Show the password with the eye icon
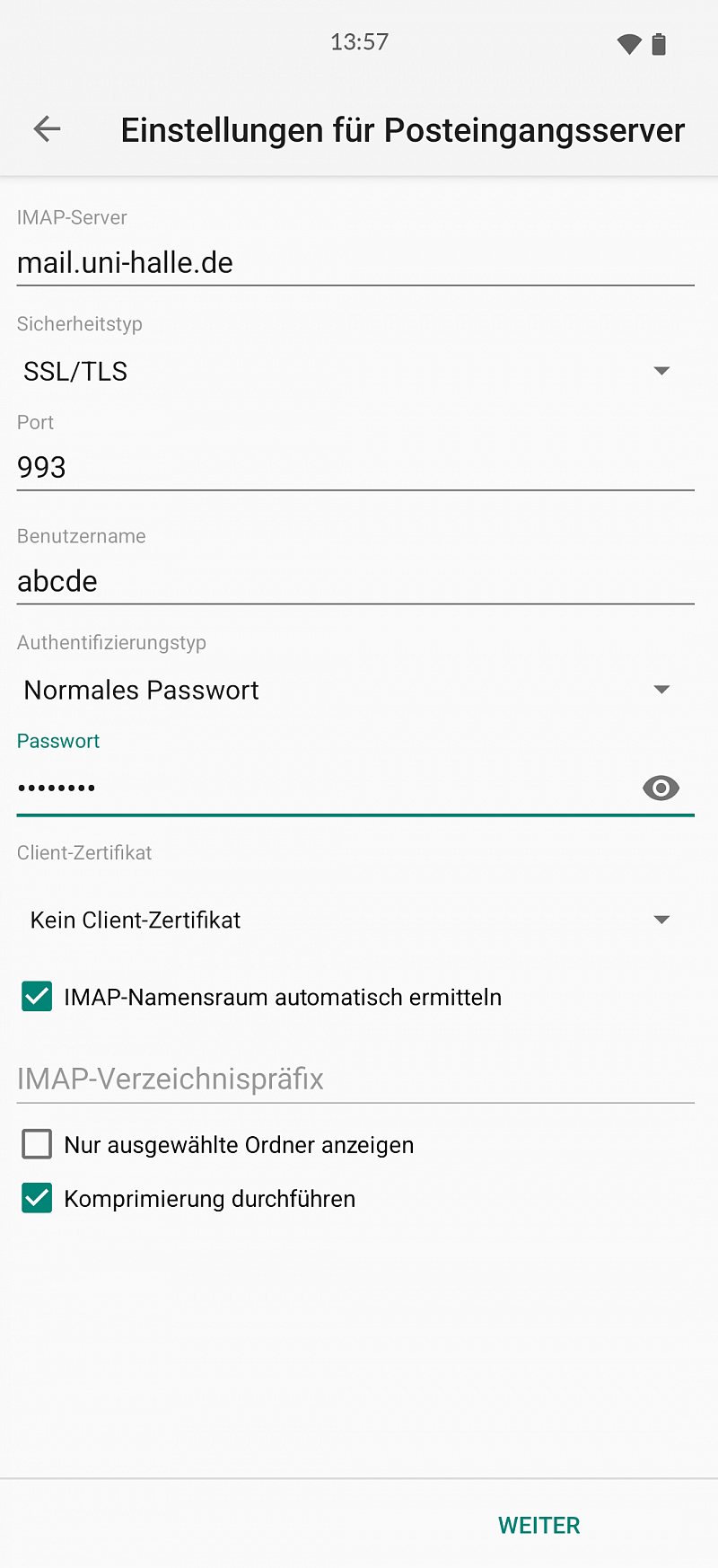Image resolution: width=718 pixels, height=1568 pixels. tap(661, 788)
